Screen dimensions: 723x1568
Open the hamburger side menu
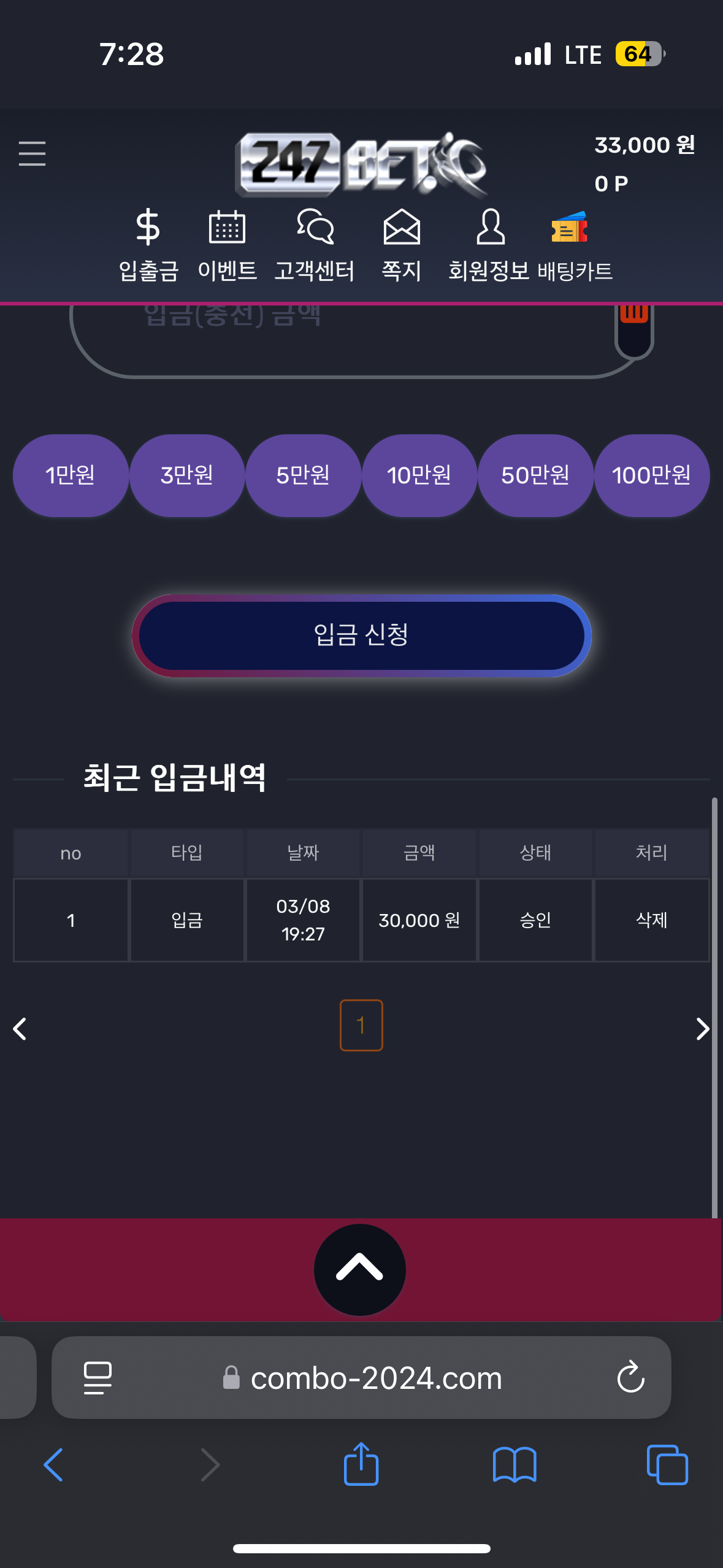pyautogui.click(x=32, y=153)
